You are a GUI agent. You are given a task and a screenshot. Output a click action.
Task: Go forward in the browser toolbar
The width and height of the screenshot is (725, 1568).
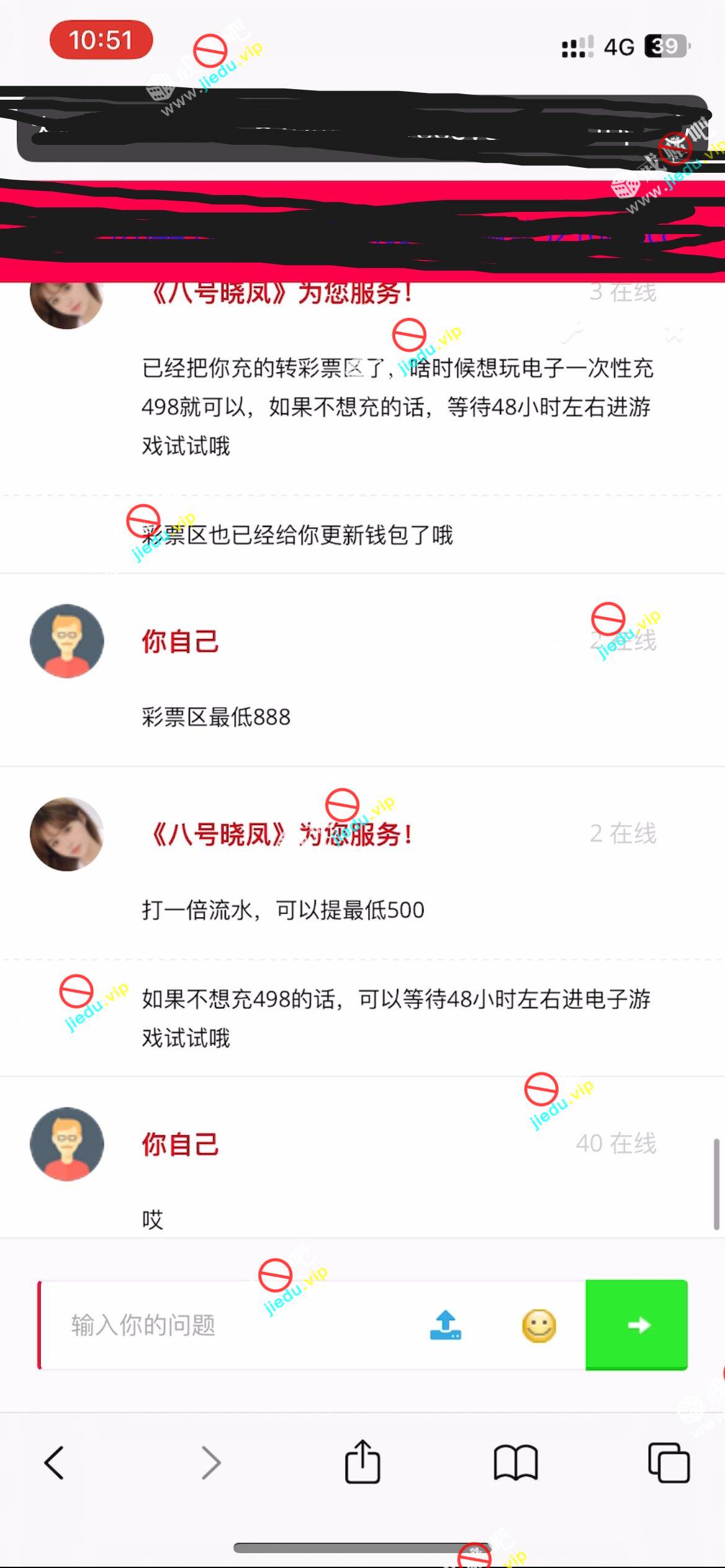(x=211, y=1463)
